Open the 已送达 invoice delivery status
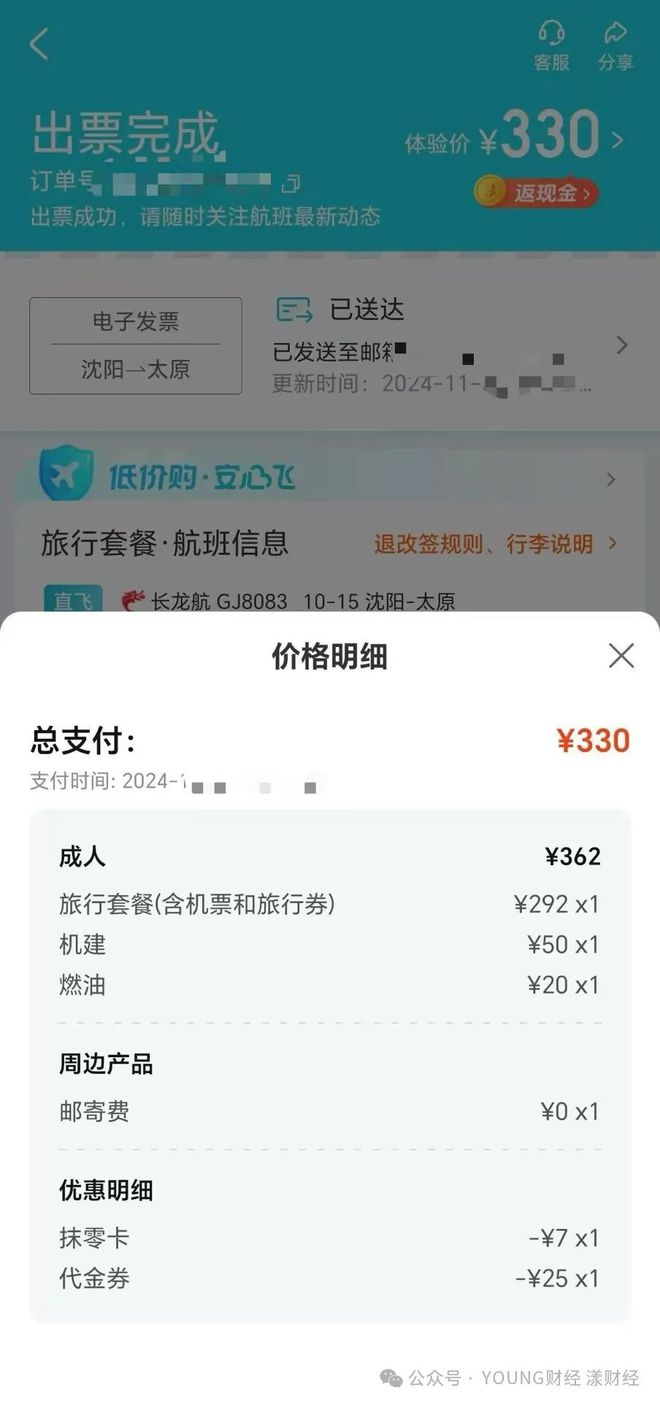660x1404 pixels. click(450, 345)
